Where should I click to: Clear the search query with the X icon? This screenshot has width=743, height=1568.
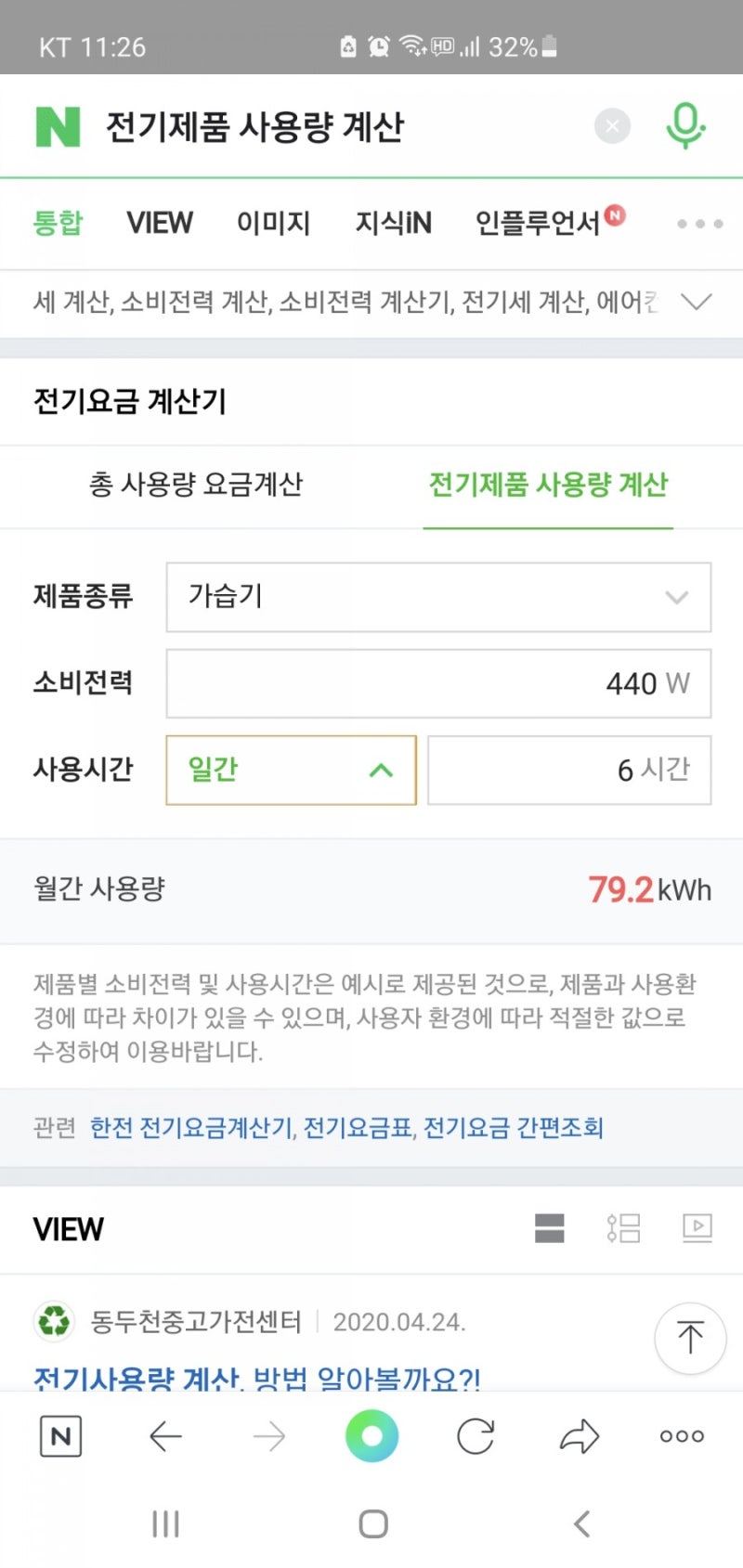(611, 126)
